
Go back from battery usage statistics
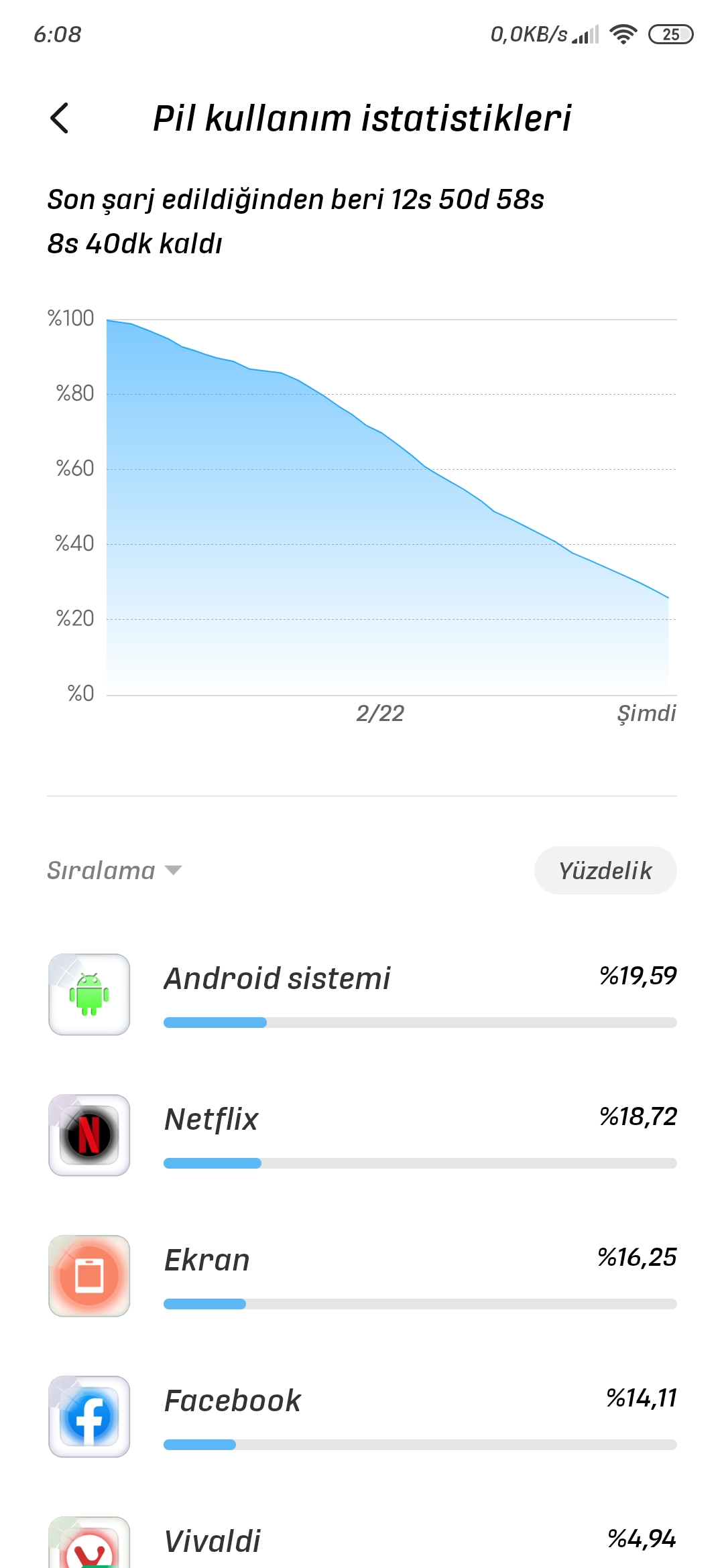(60, 118)
